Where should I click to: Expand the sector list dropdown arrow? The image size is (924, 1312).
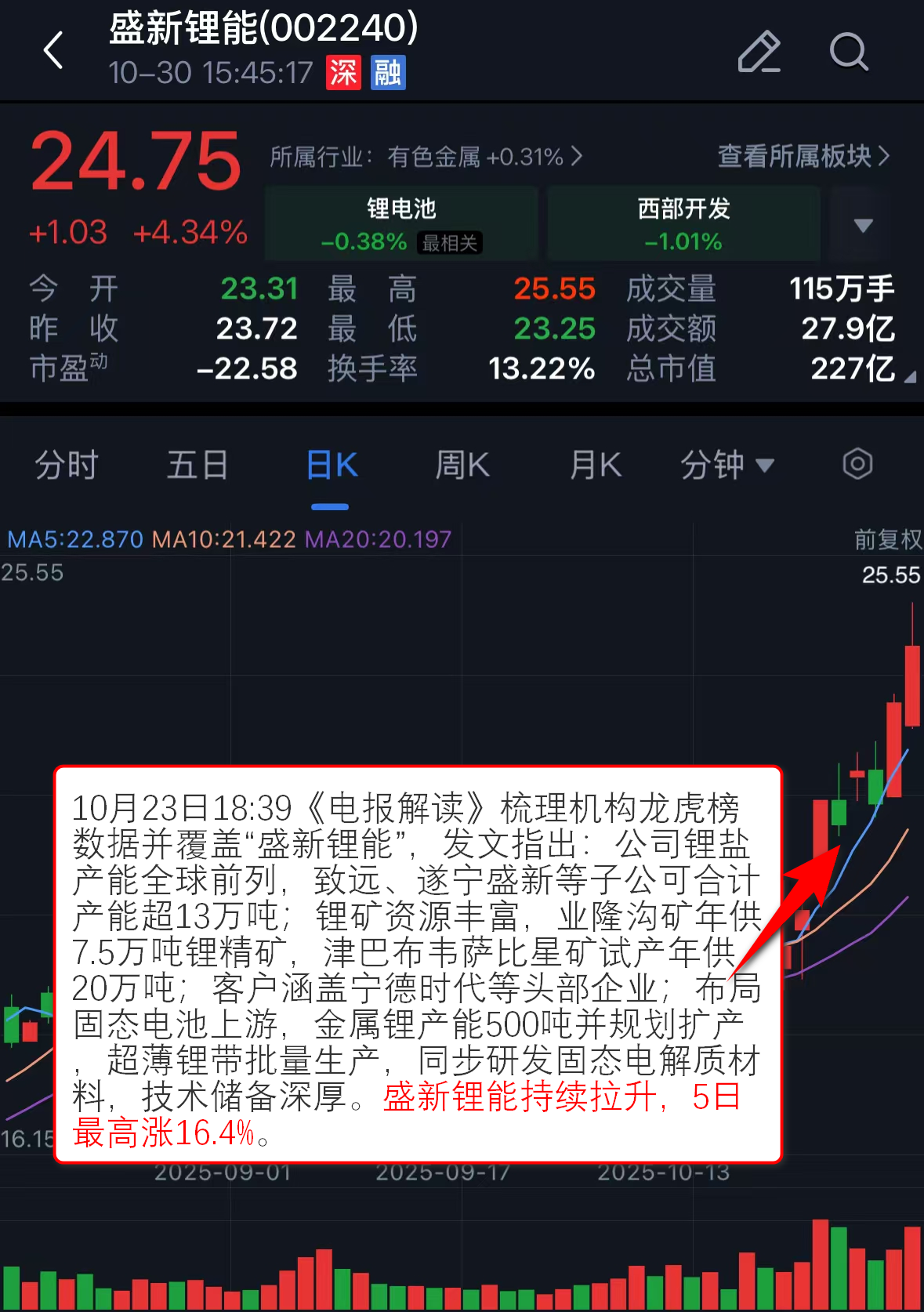tap(862, 225)
